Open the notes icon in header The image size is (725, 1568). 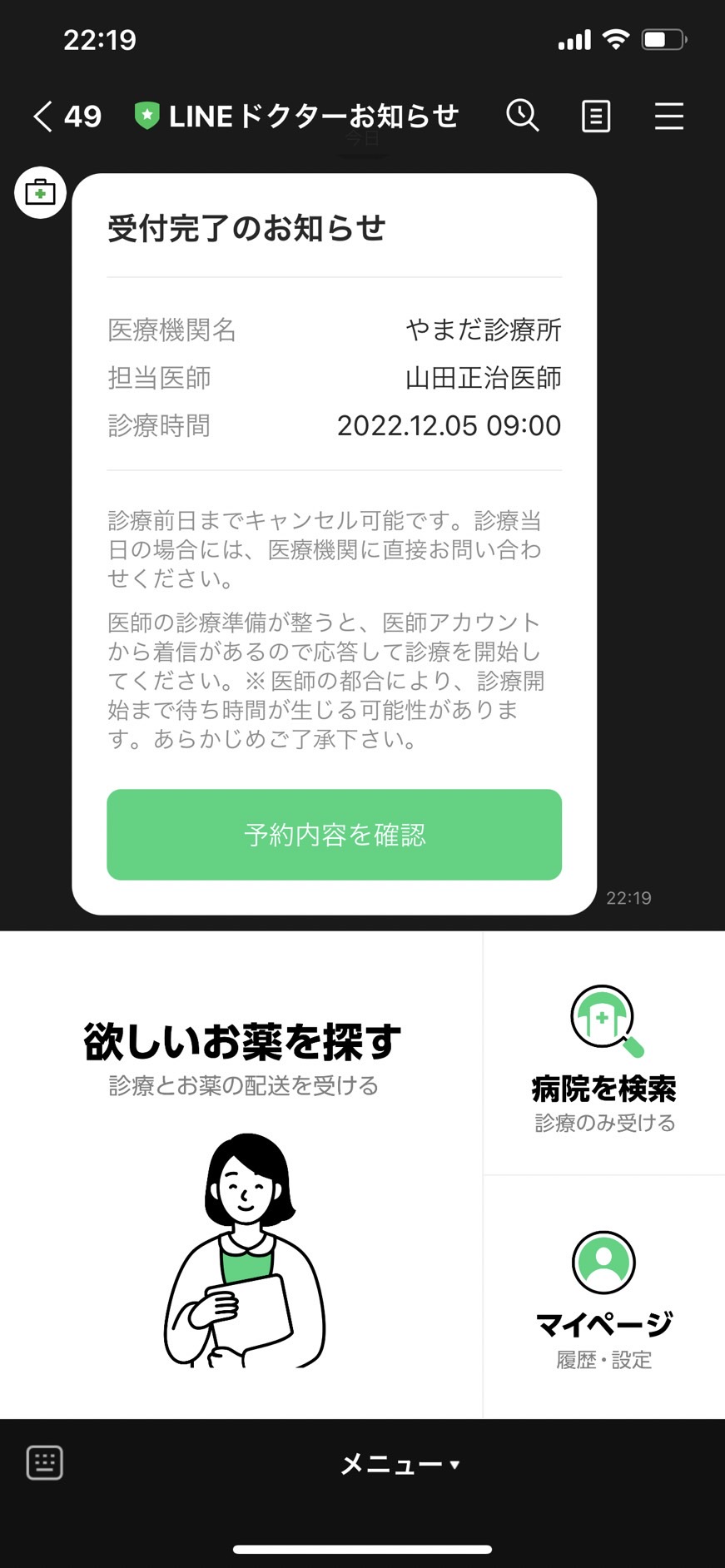595,117
